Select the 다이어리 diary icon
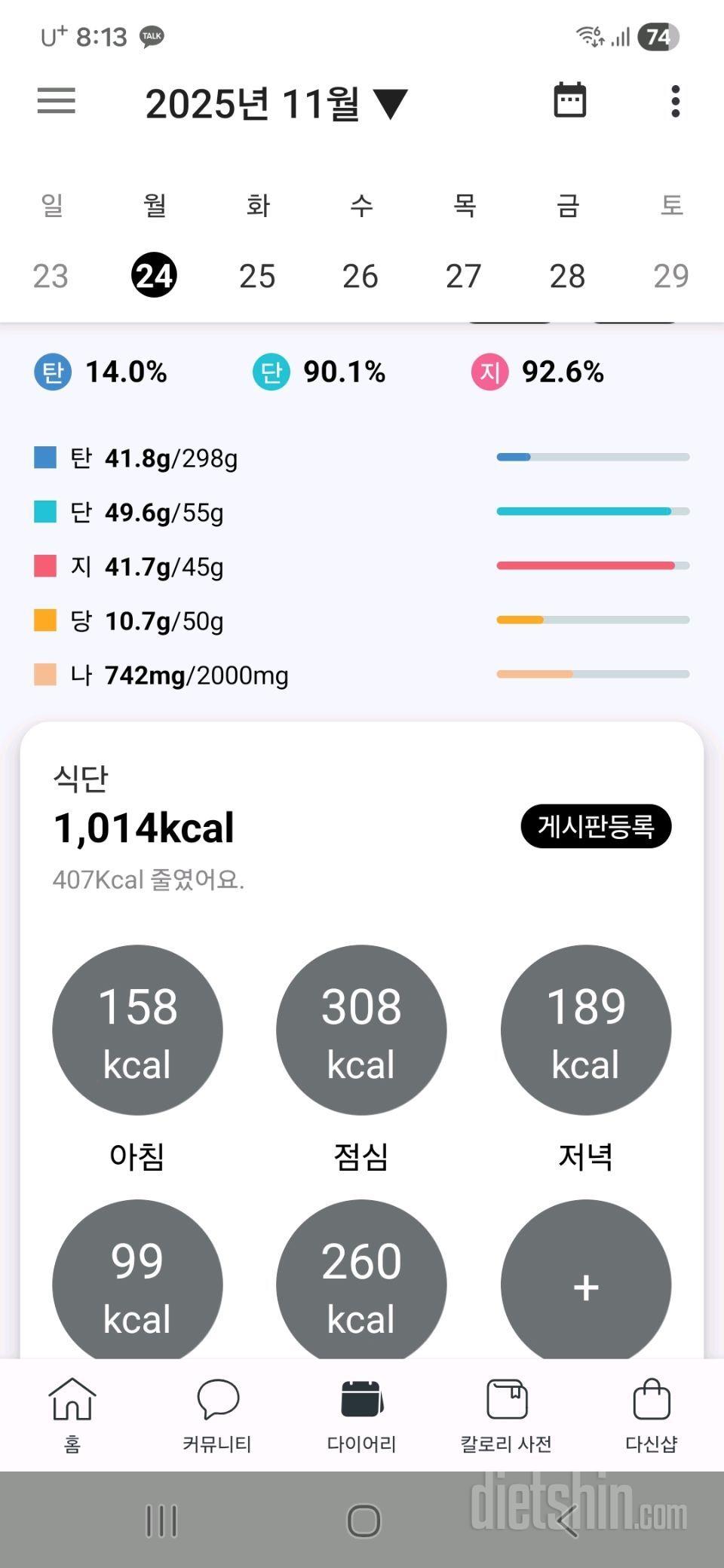The height and width of the screenshot is (1568, 724). click(x=361, y=1399)
